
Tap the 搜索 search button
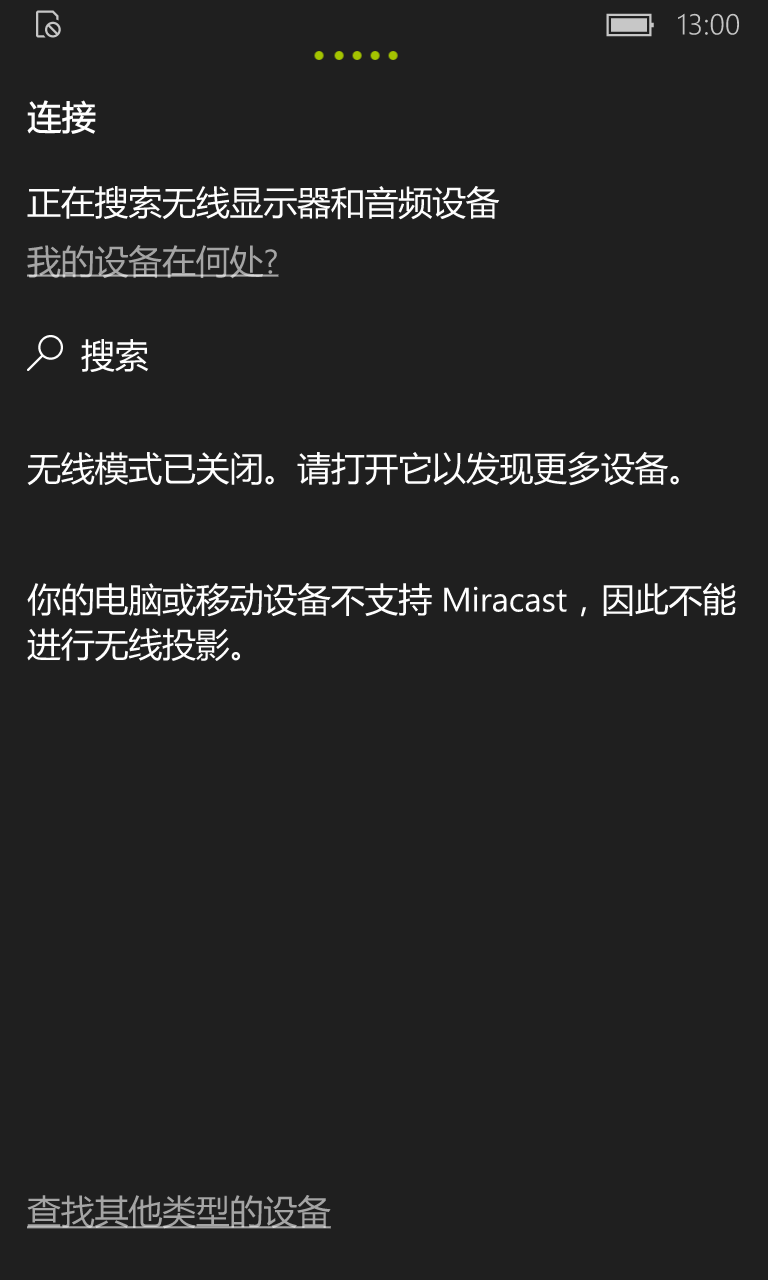tap(88, 355)
